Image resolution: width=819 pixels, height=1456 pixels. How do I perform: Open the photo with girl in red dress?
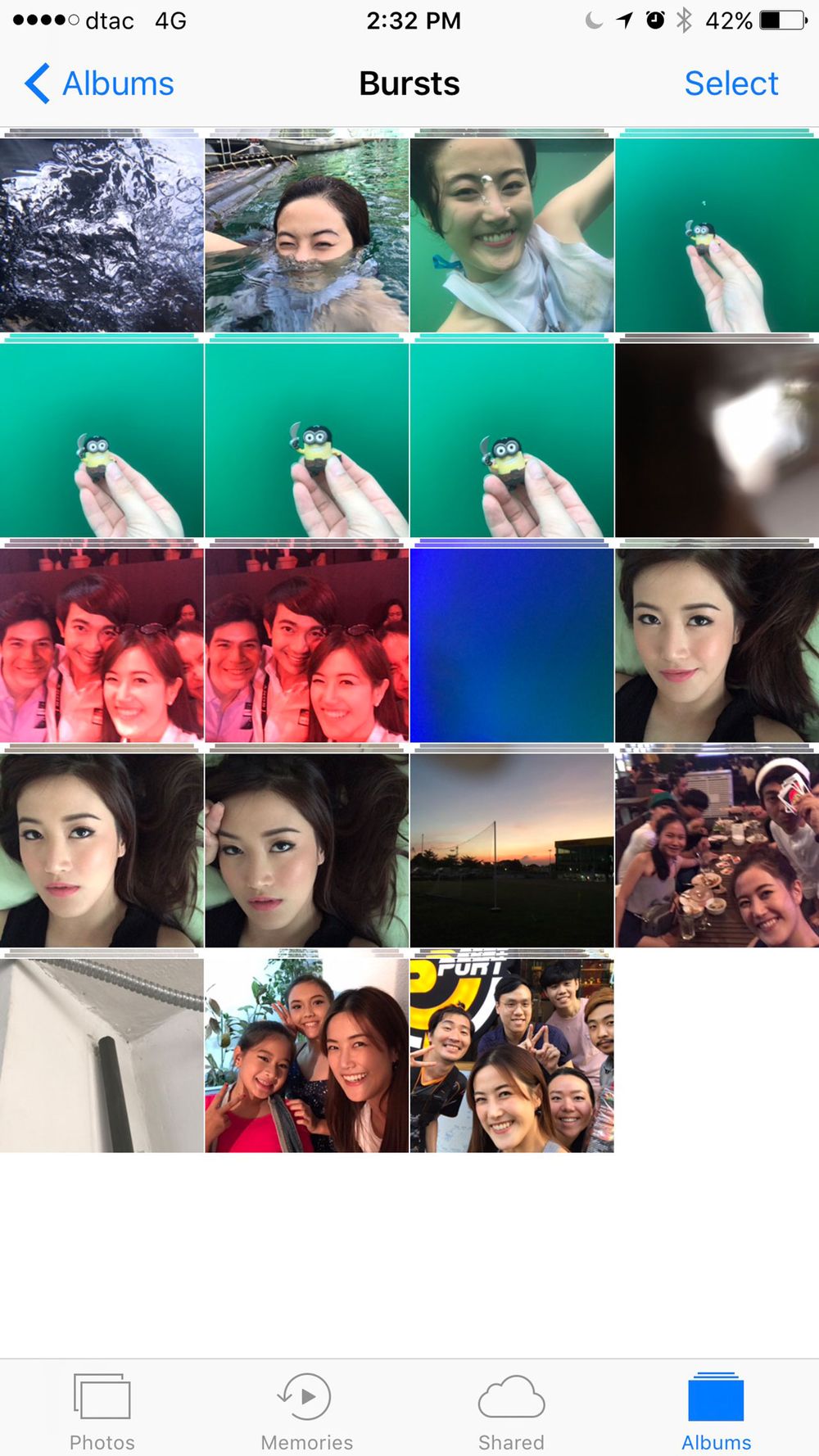click(x=306, y=1056)
